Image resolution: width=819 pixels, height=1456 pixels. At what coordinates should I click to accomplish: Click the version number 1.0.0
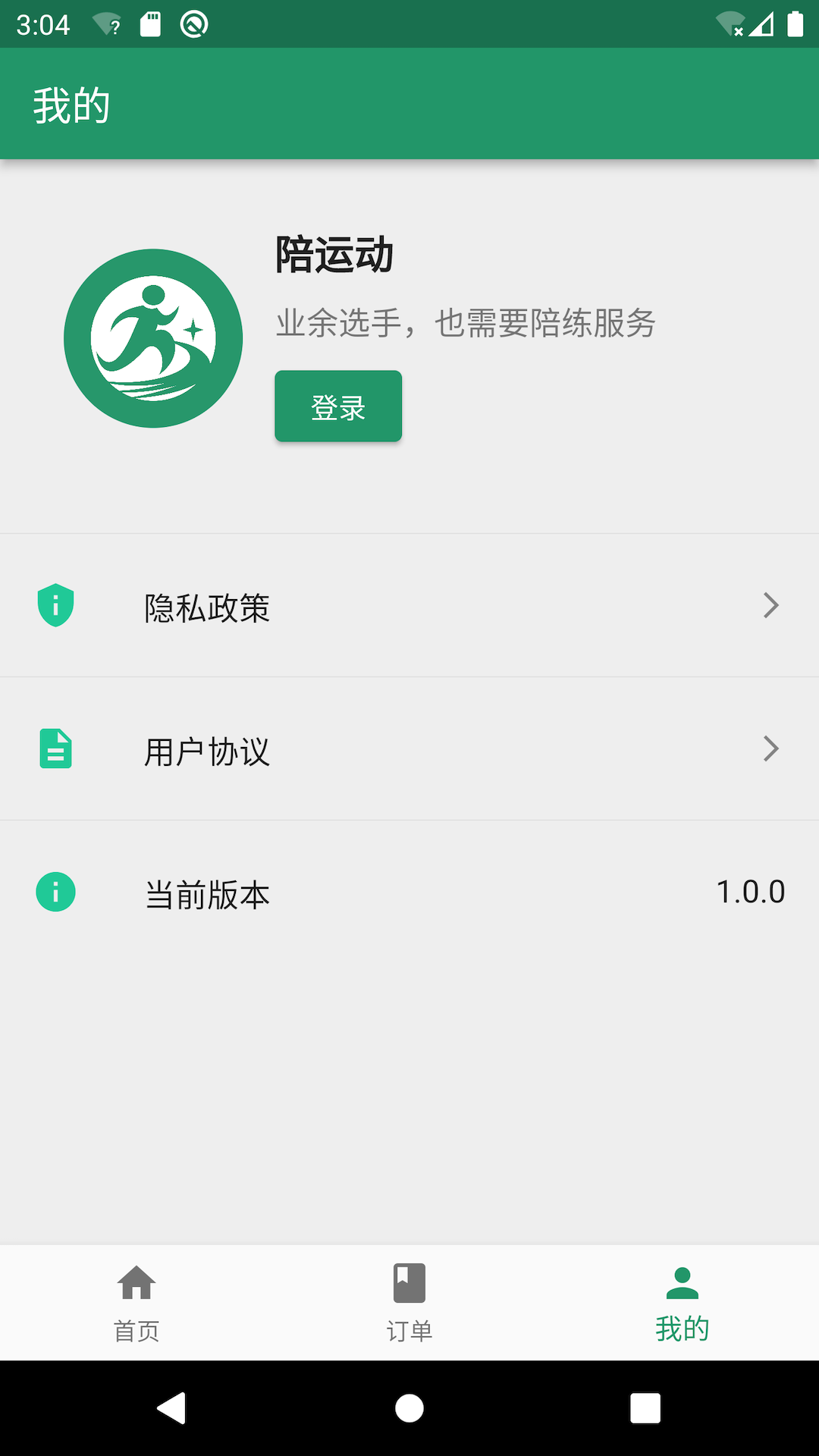click(x=751, y=892)
